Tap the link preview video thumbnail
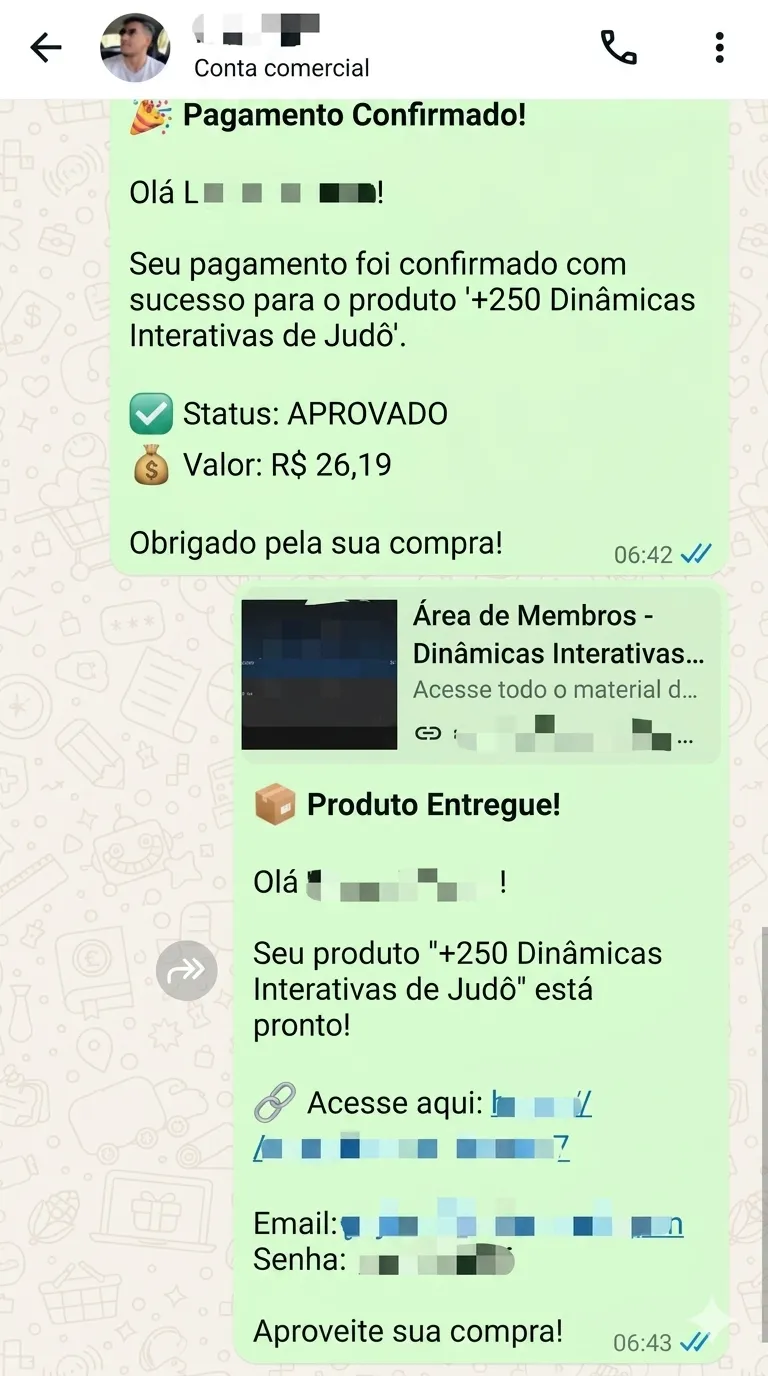The image size is (768, 1376). (318, 673)
